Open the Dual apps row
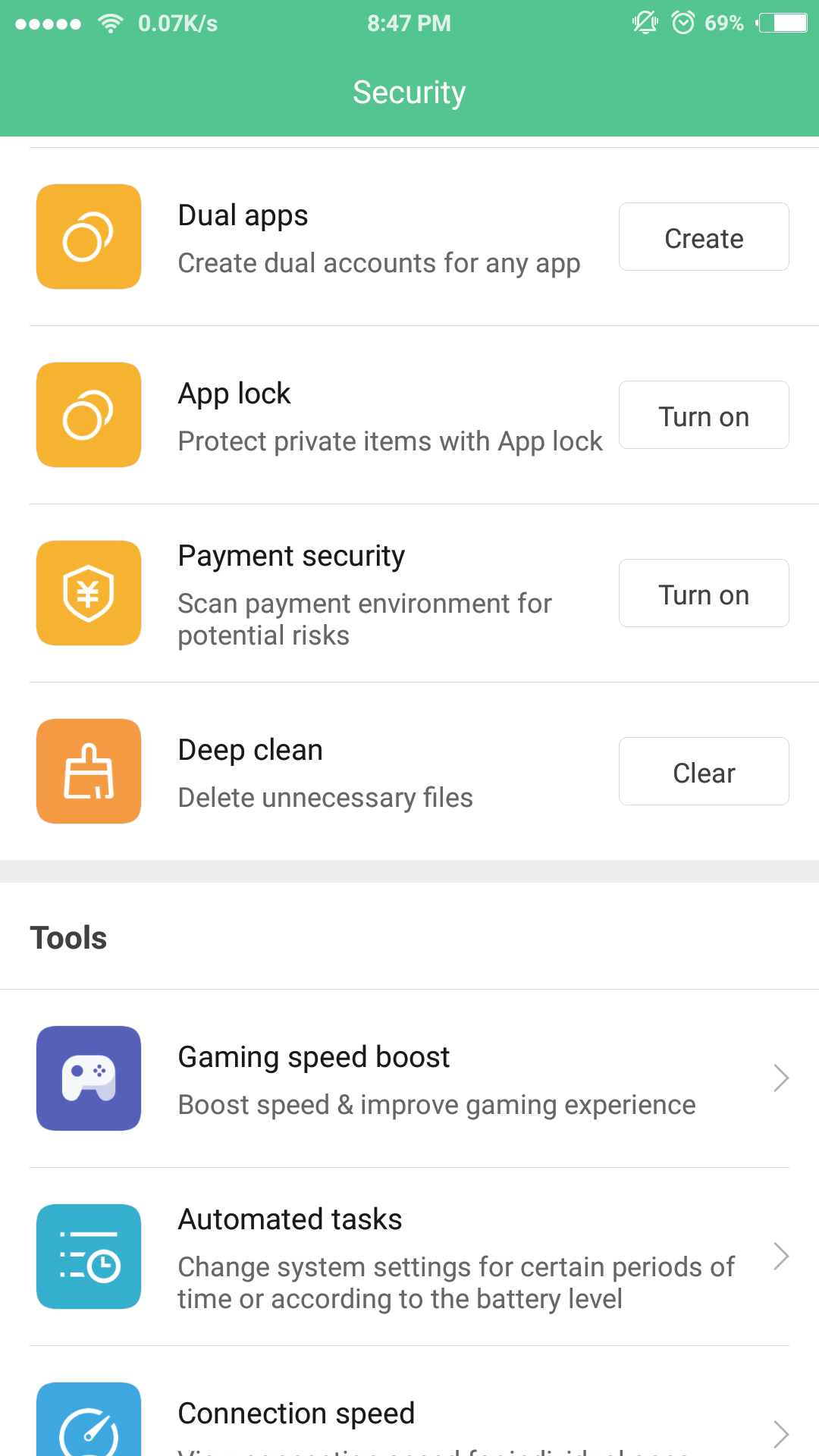 (x=409, y=237)
